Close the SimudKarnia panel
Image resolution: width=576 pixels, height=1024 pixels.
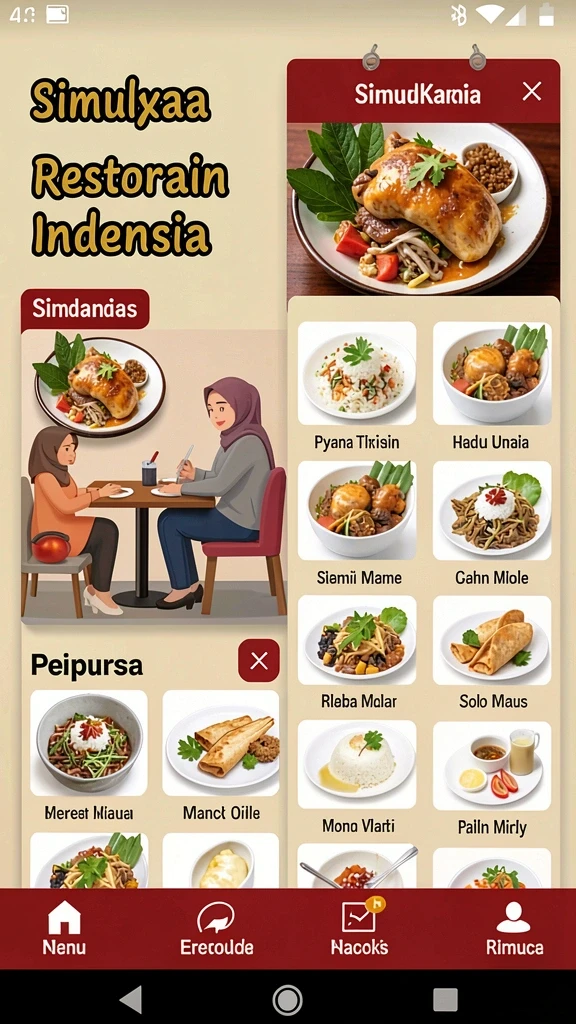532,92
